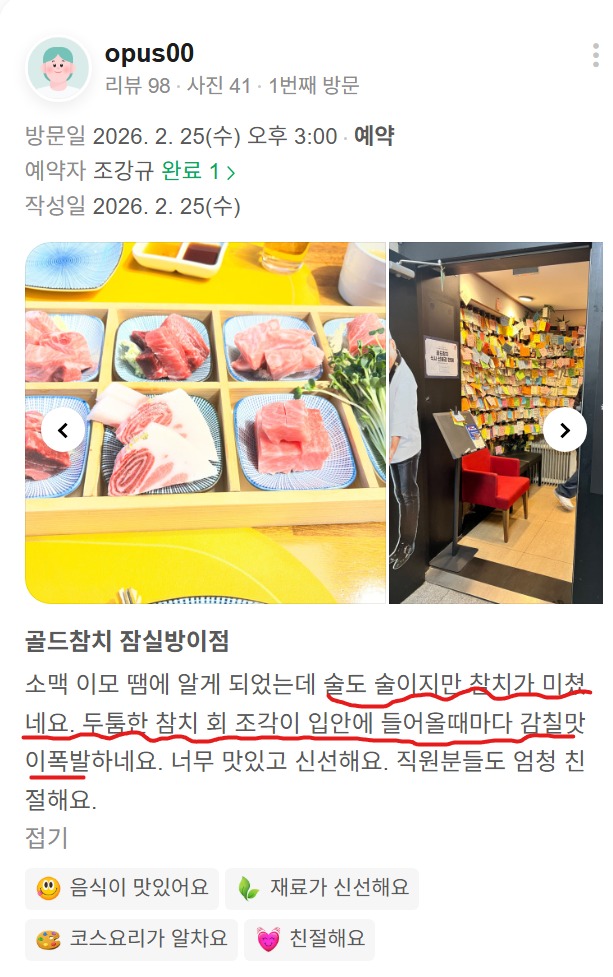Screen dimensions: 613x977
Task: Tap the 친절해요 tag
Action: tap(309, 939)
